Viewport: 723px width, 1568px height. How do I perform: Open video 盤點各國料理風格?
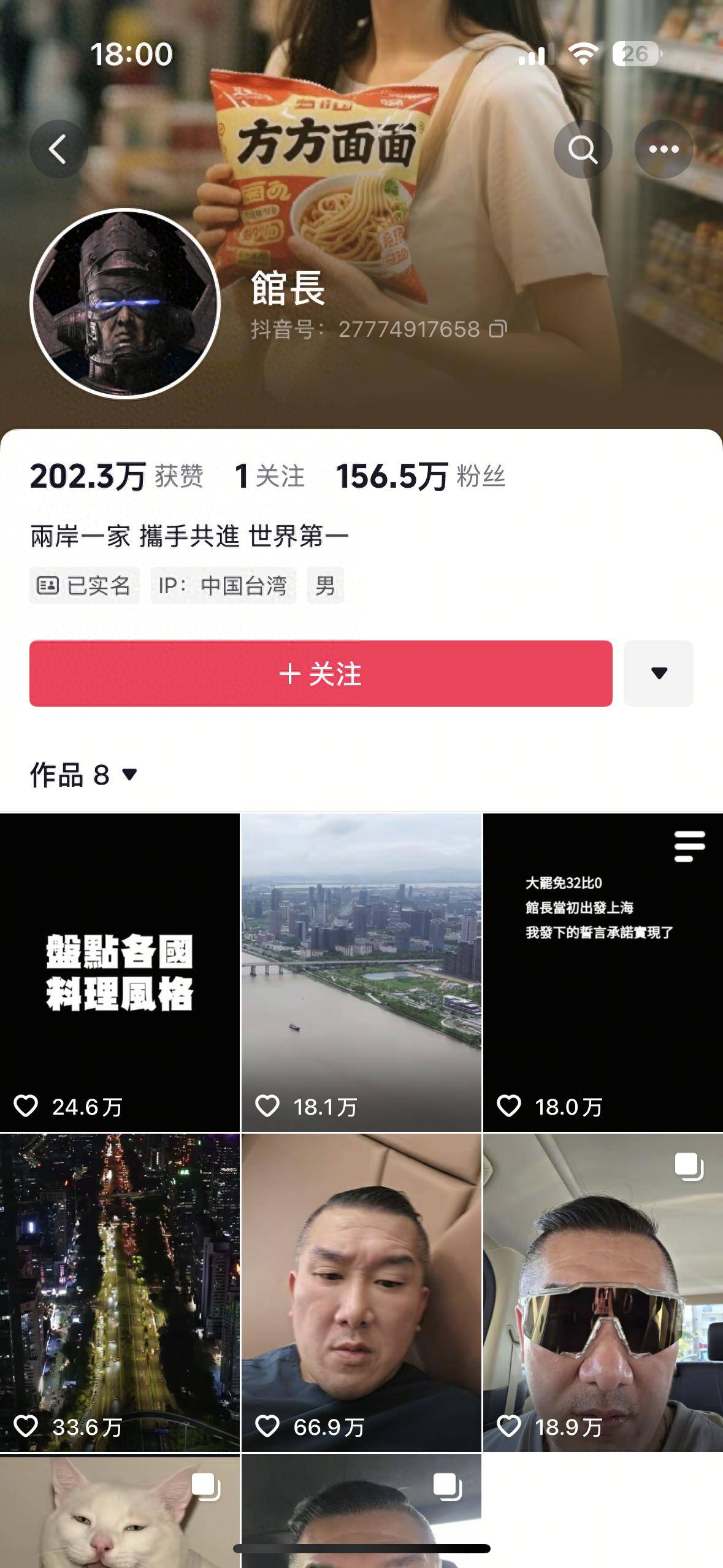tap(120, 972)
